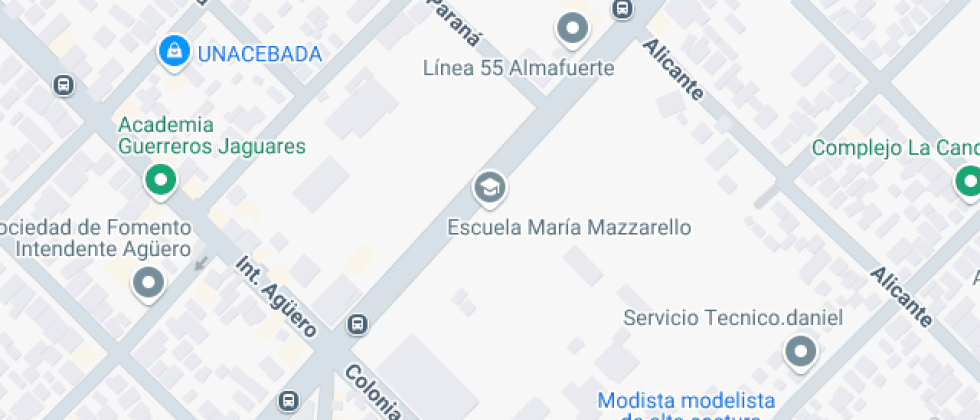Tap the bus stop above Academia Guerreros Jaguares
980x420 pixels.
64,86
